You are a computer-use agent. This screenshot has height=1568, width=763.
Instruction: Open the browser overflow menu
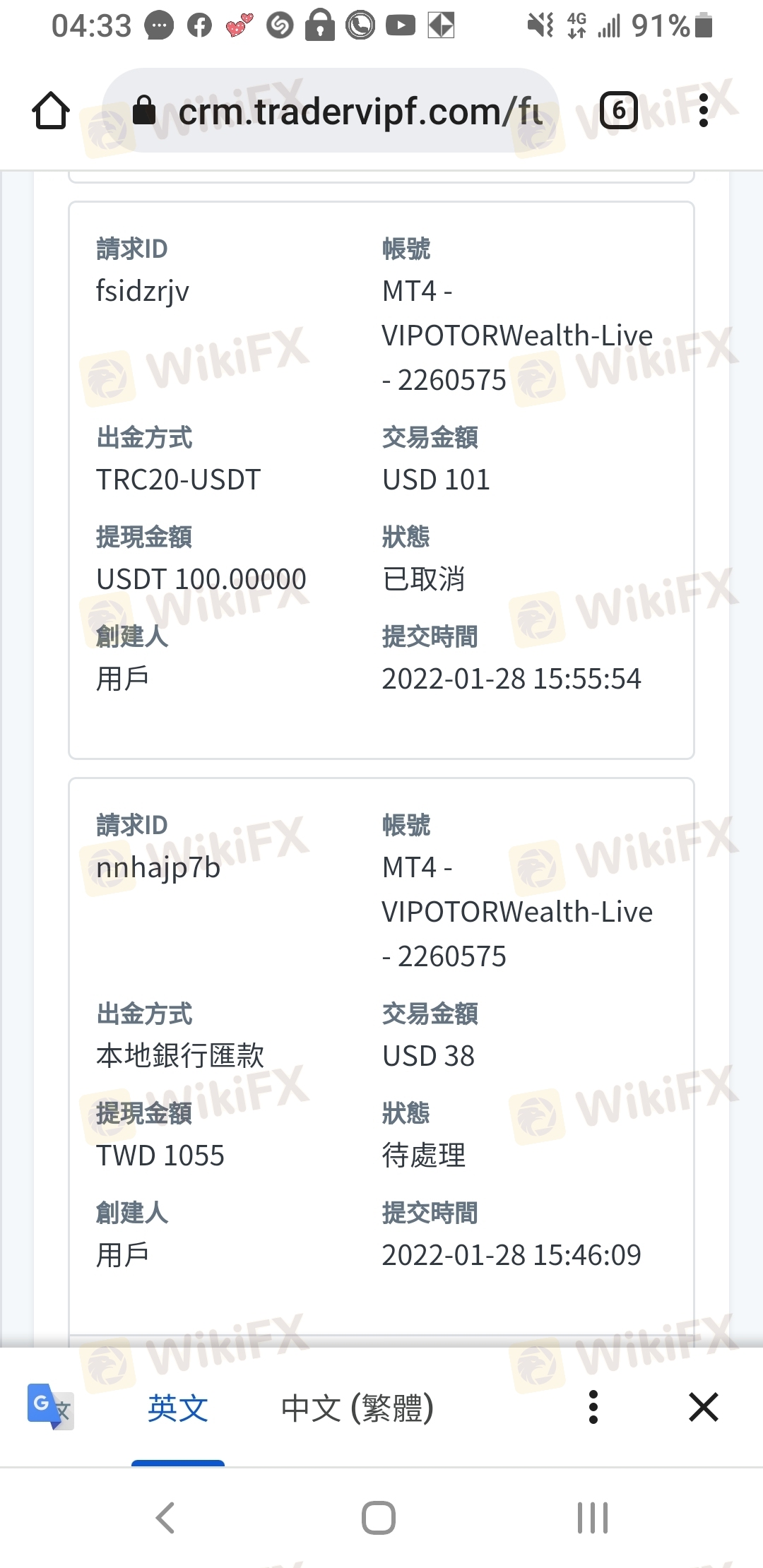703,111
